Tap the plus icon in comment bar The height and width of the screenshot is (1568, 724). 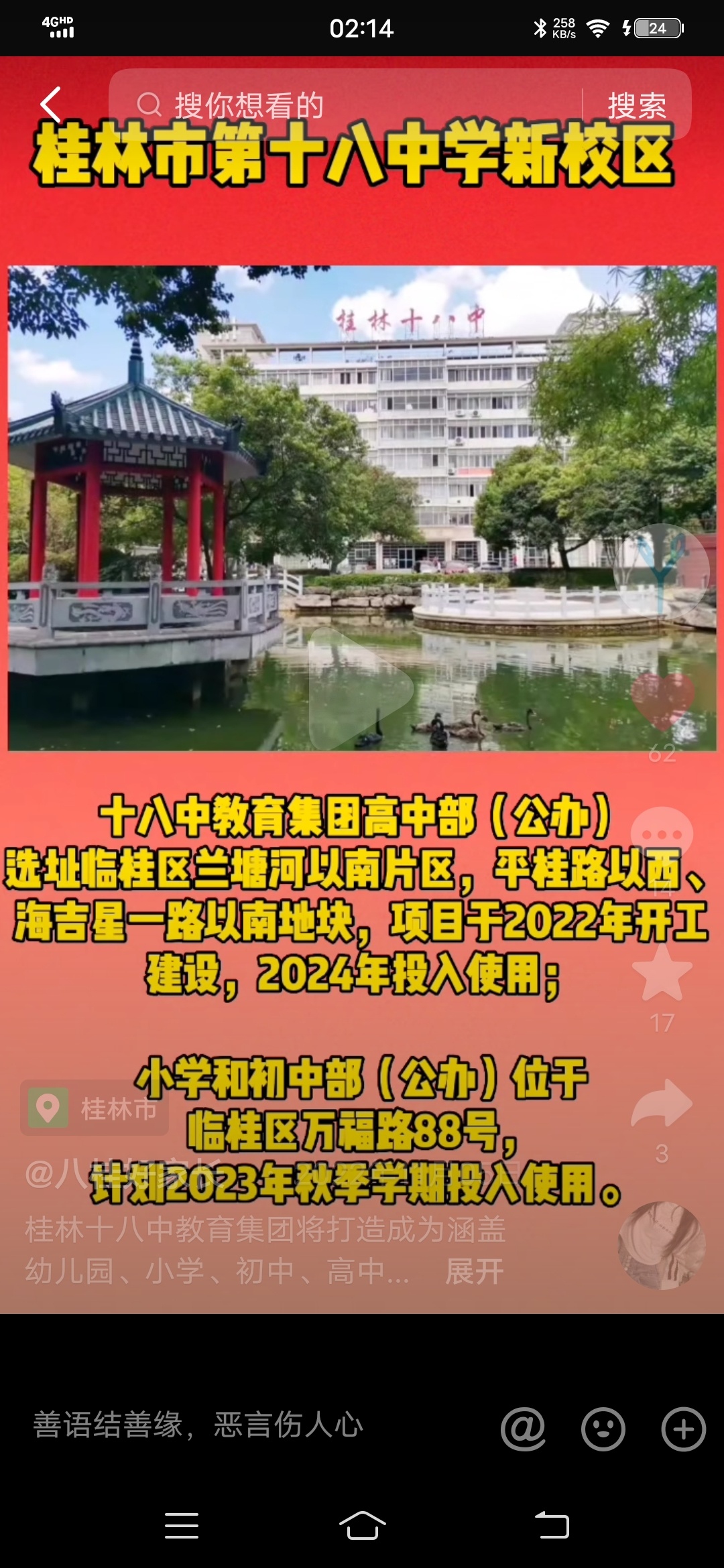tap(683, 1429)
